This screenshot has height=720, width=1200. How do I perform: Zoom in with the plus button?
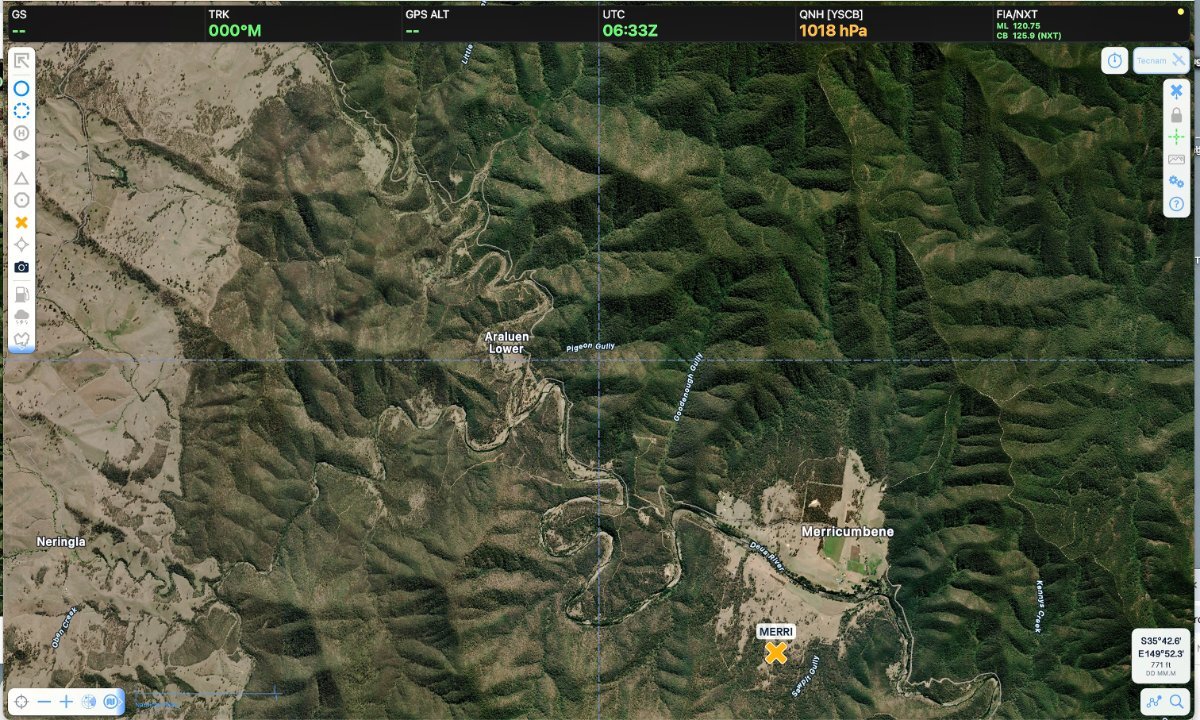pyautogui.click(x=66, y=702)
